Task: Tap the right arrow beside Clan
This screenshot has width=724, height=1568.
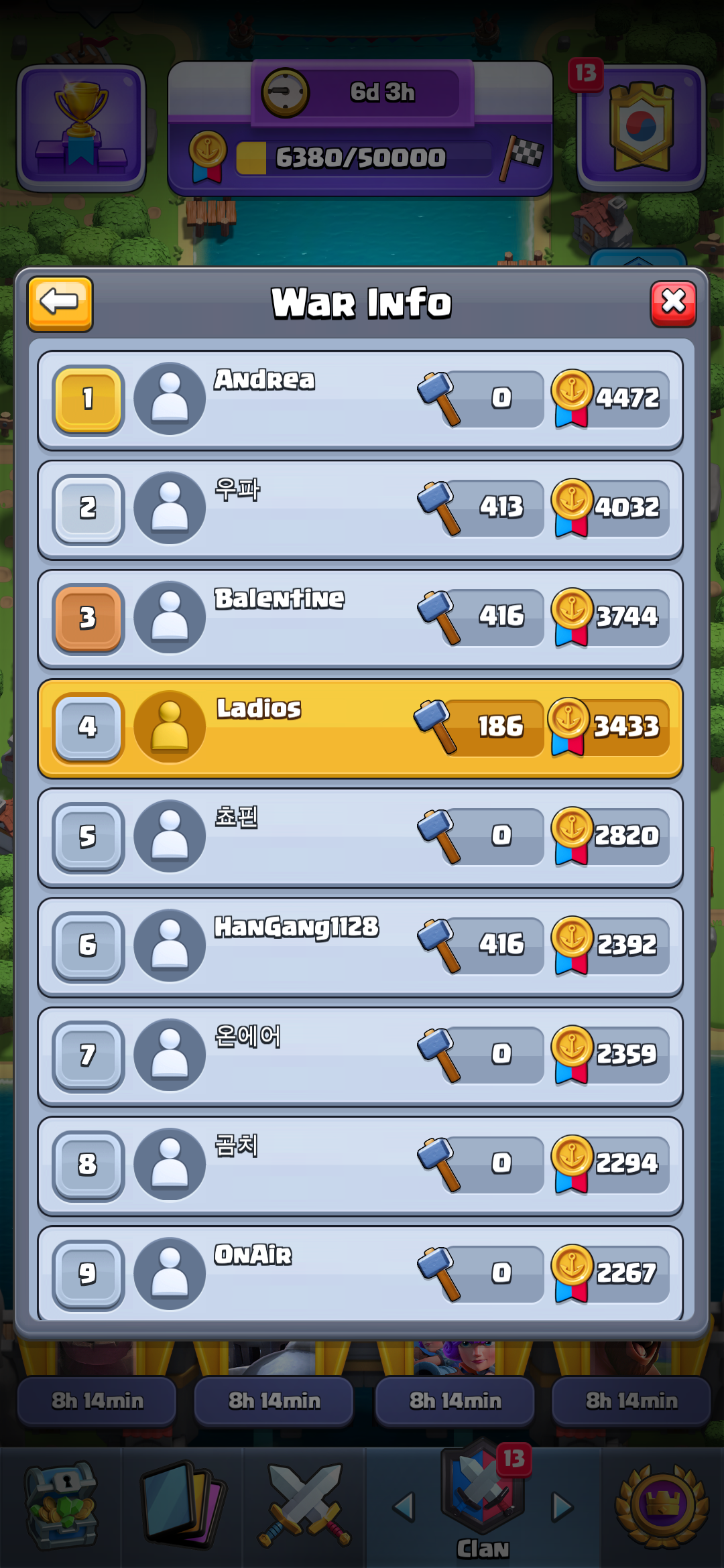Action: 562,1508
